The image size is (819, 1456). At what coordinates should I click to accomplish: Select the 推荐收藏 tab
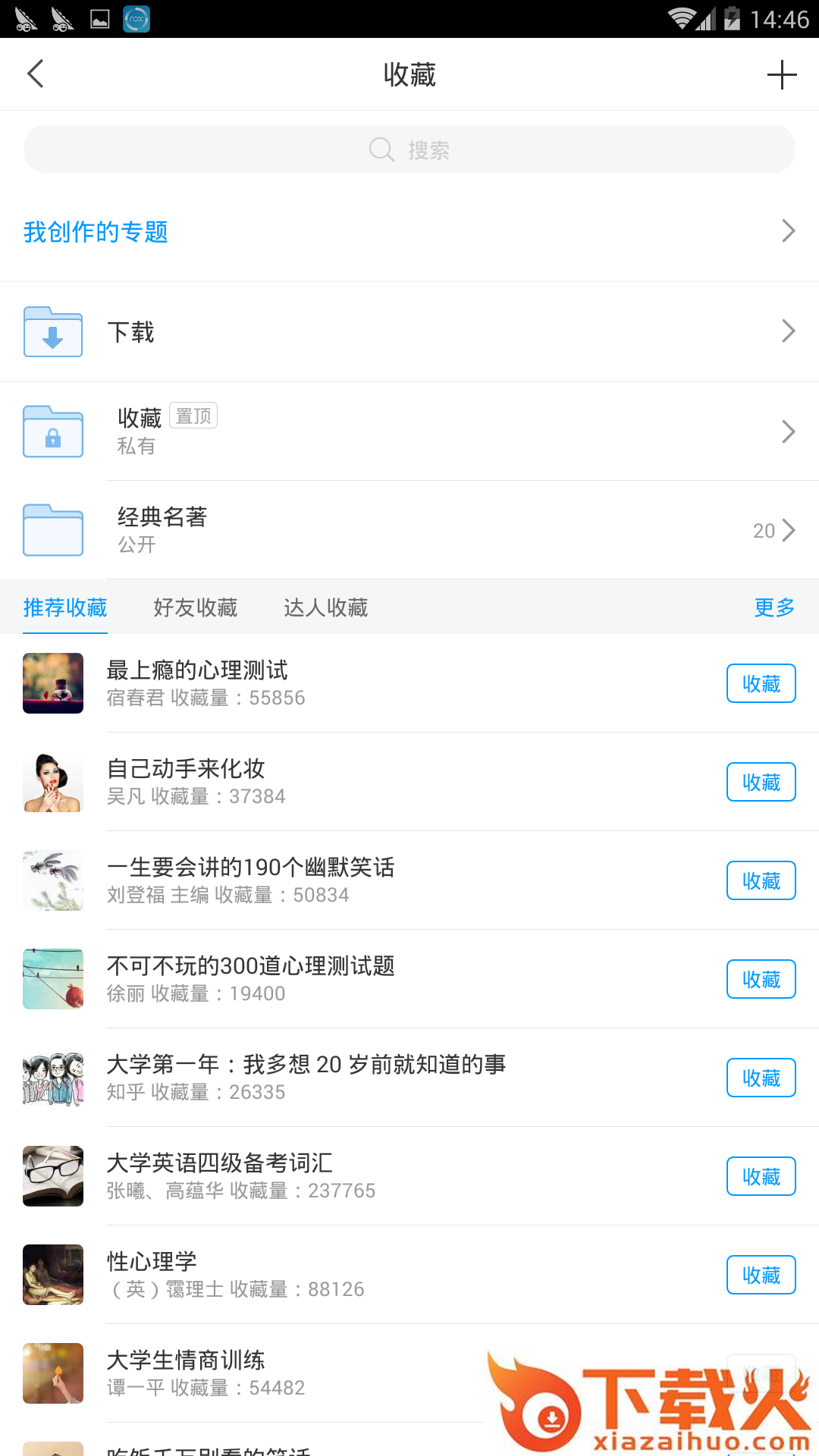pos(65,607)
